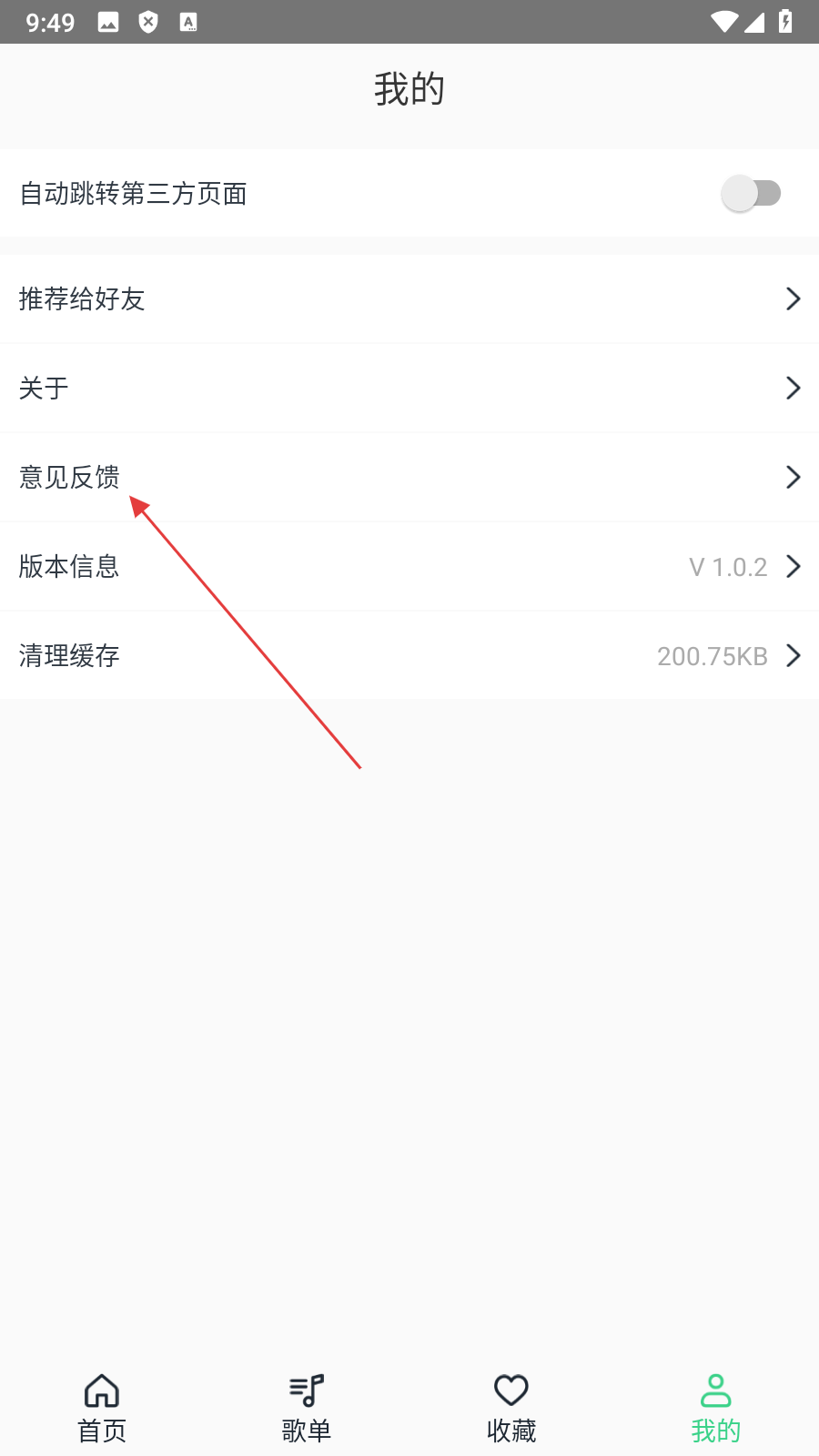Open the 关于 page
This screenshot has height=1456, width=819.
click(x=409, y=388)
